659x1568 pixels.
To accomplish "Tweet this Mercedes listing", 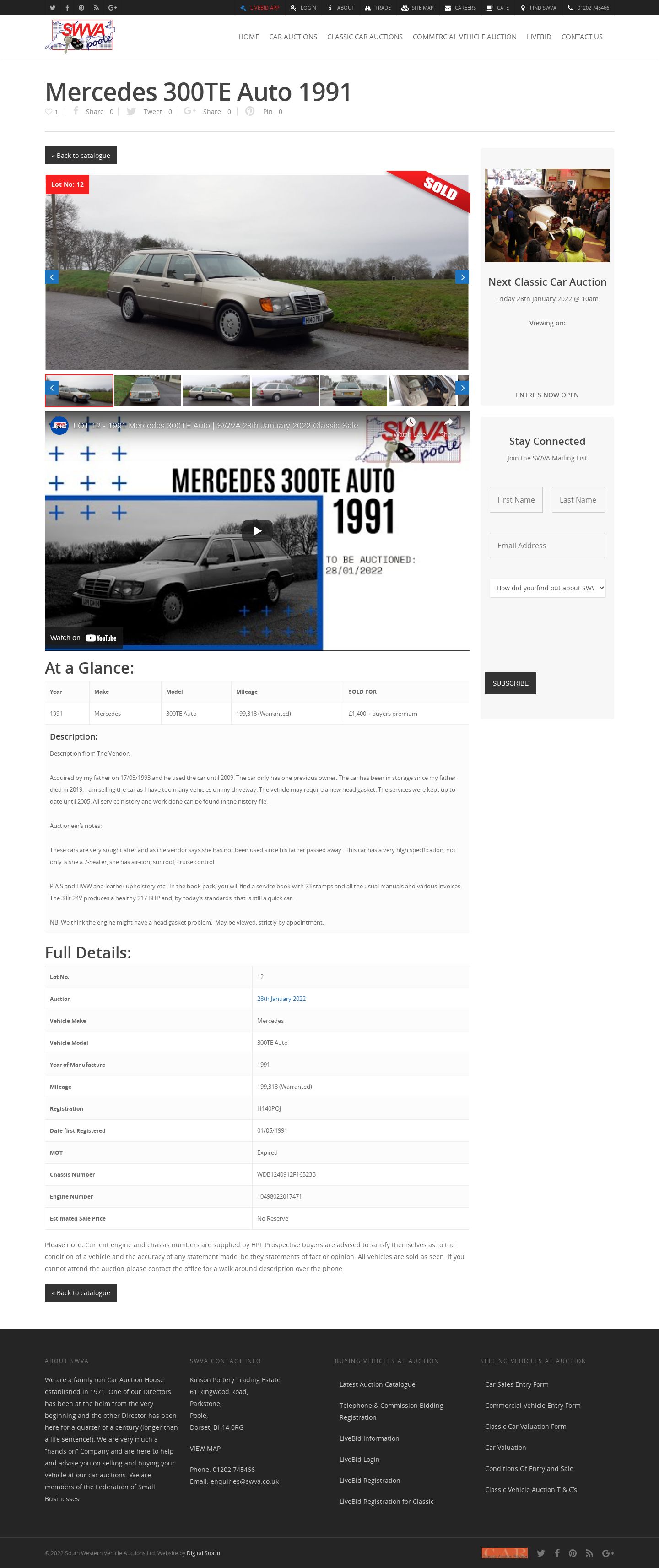I will coord(150,112).
